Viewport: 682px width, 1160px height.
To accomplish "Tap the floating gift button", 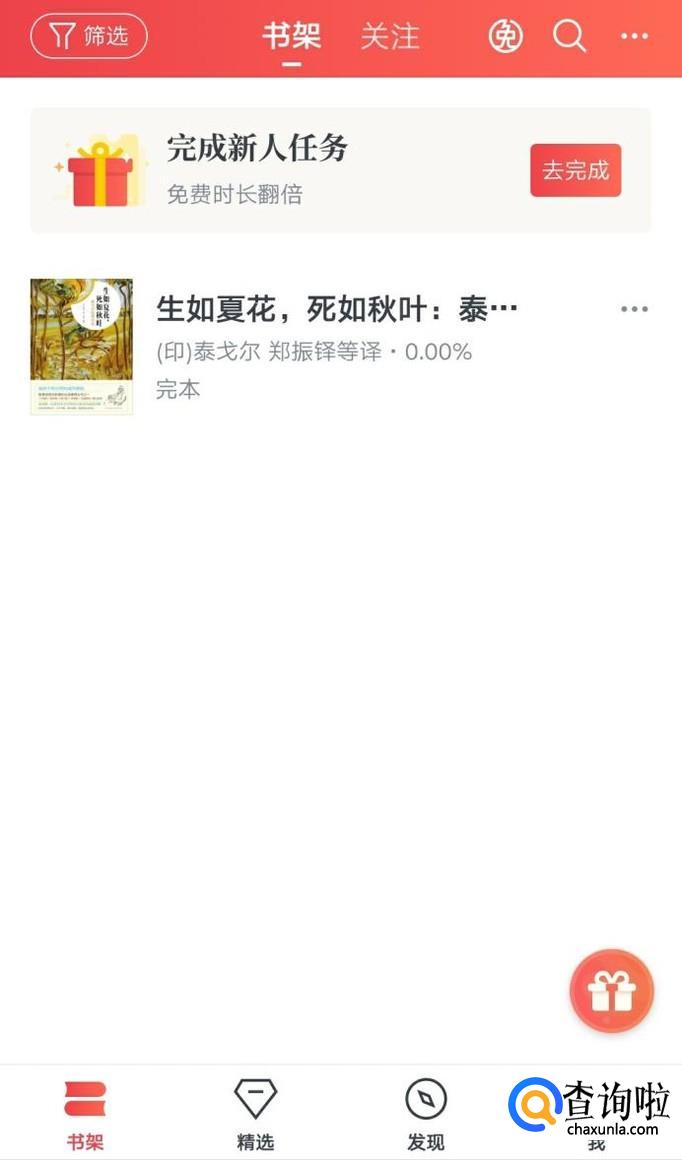I will (612, 991).
